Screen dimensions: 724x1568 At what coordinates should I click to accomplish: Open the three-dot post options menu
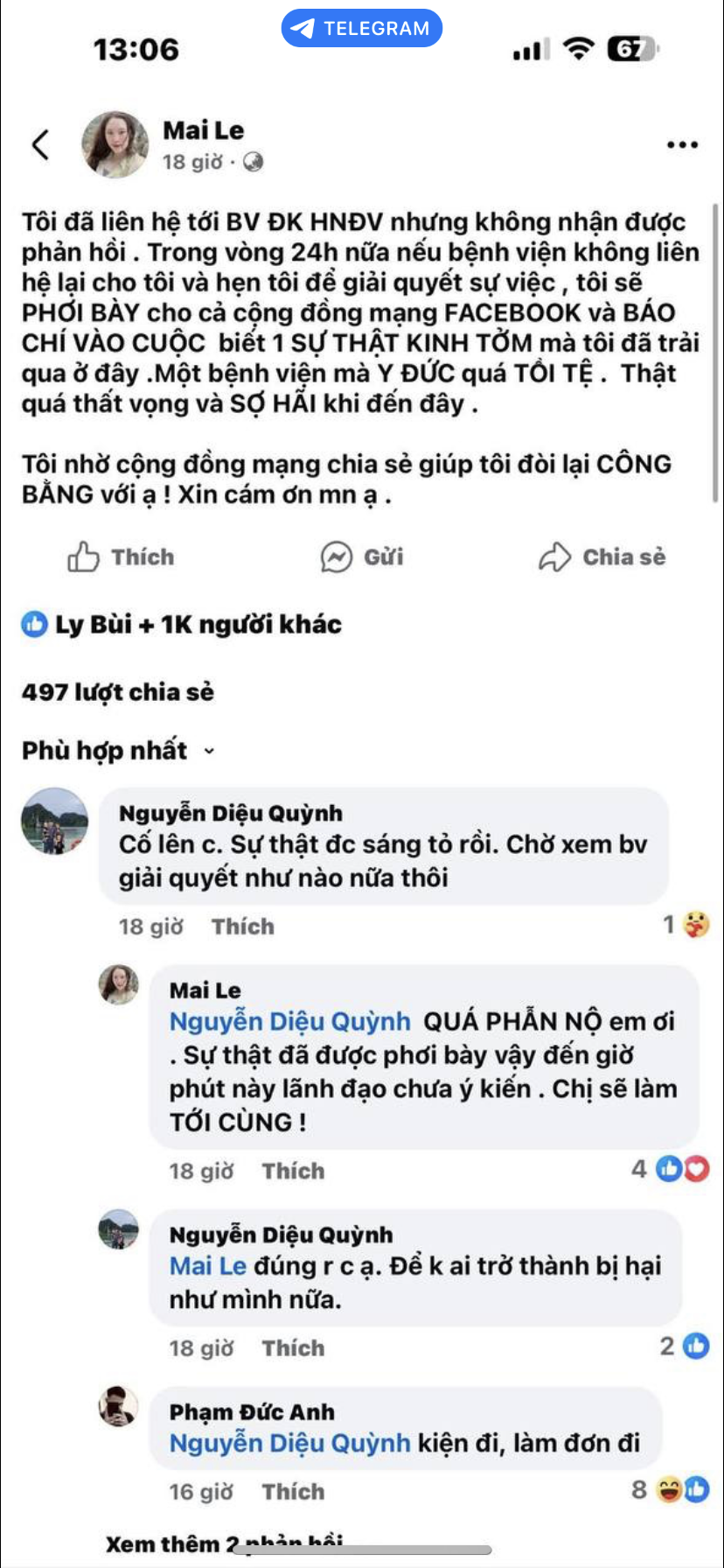tap(682, 144)
